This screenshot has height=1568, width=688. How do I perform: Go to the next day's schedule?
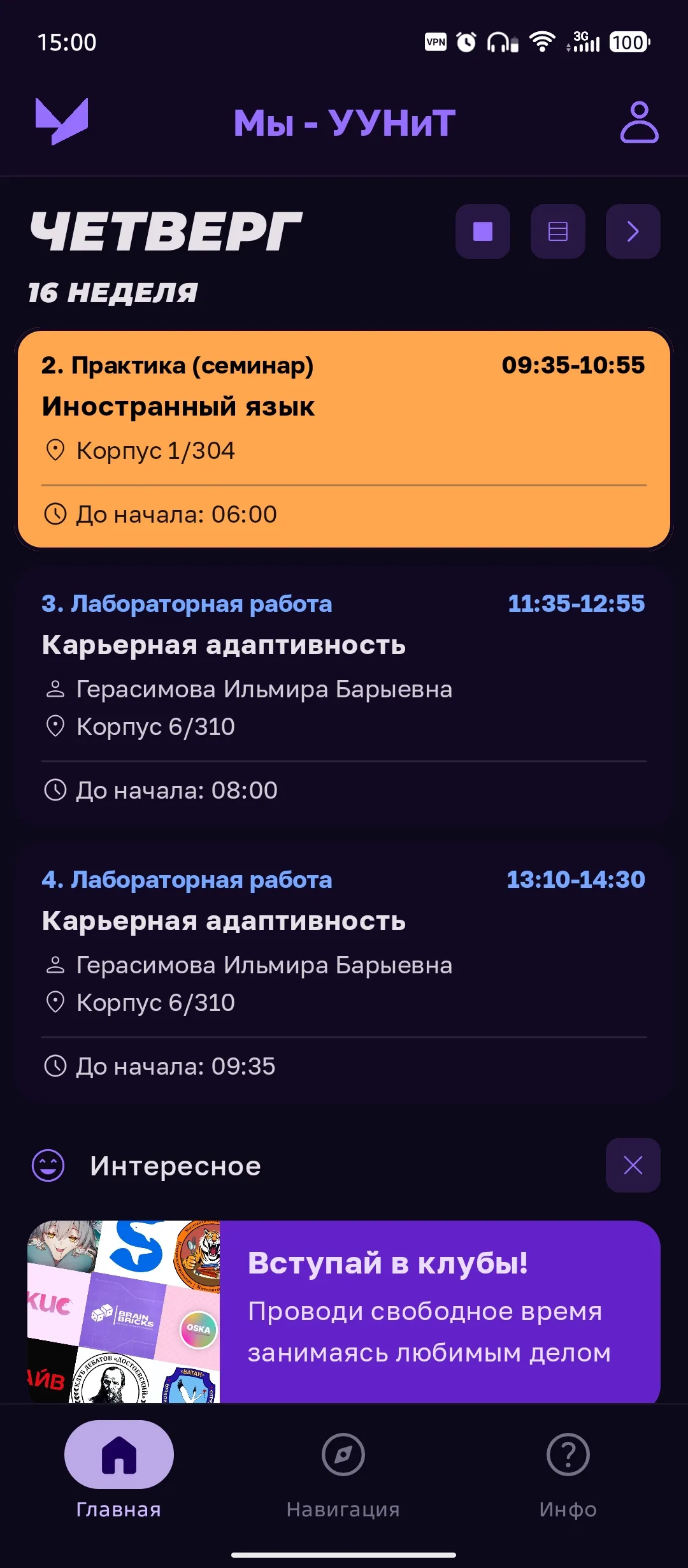pyautogui.click(x=633, y=231)
